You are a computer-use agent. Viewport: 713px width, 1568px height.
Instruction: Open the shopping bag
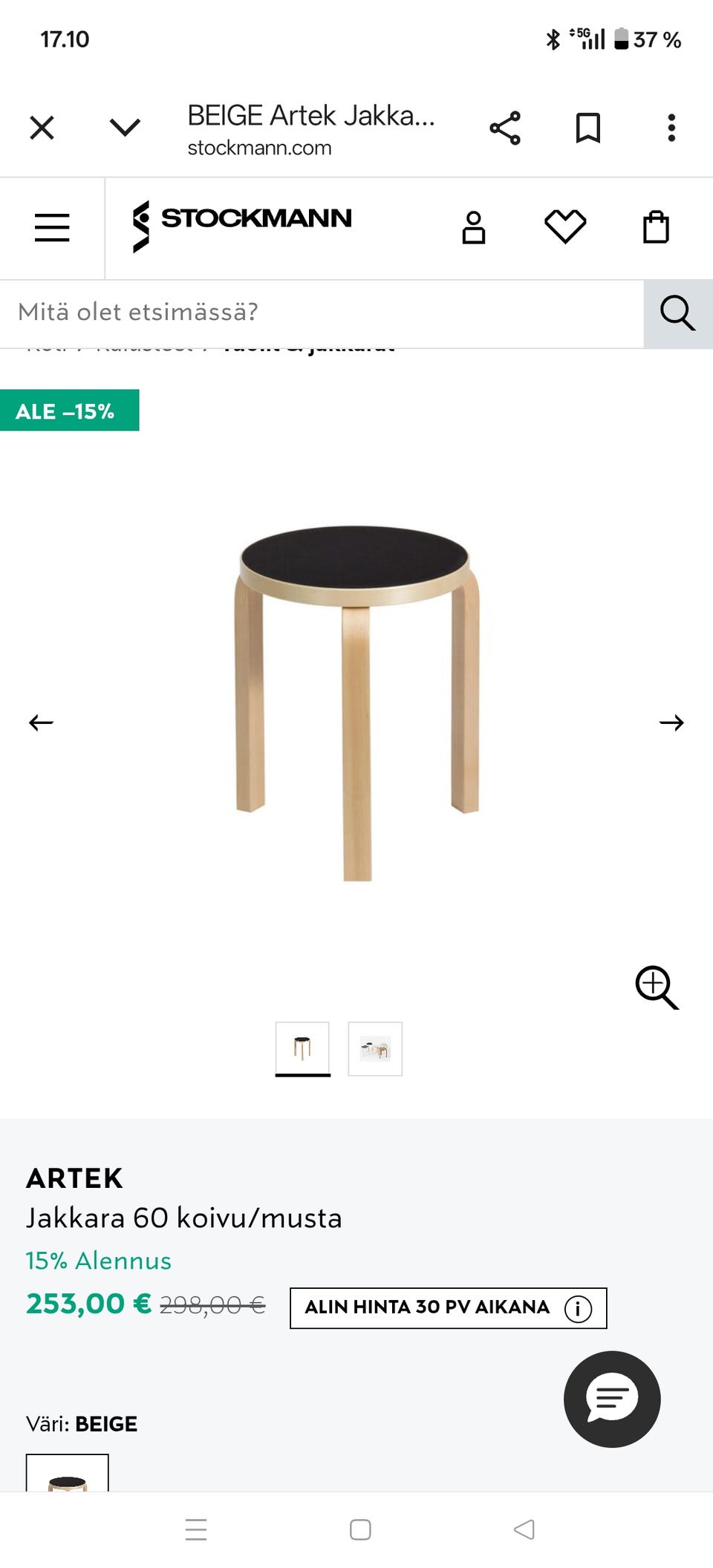[656, 227]
